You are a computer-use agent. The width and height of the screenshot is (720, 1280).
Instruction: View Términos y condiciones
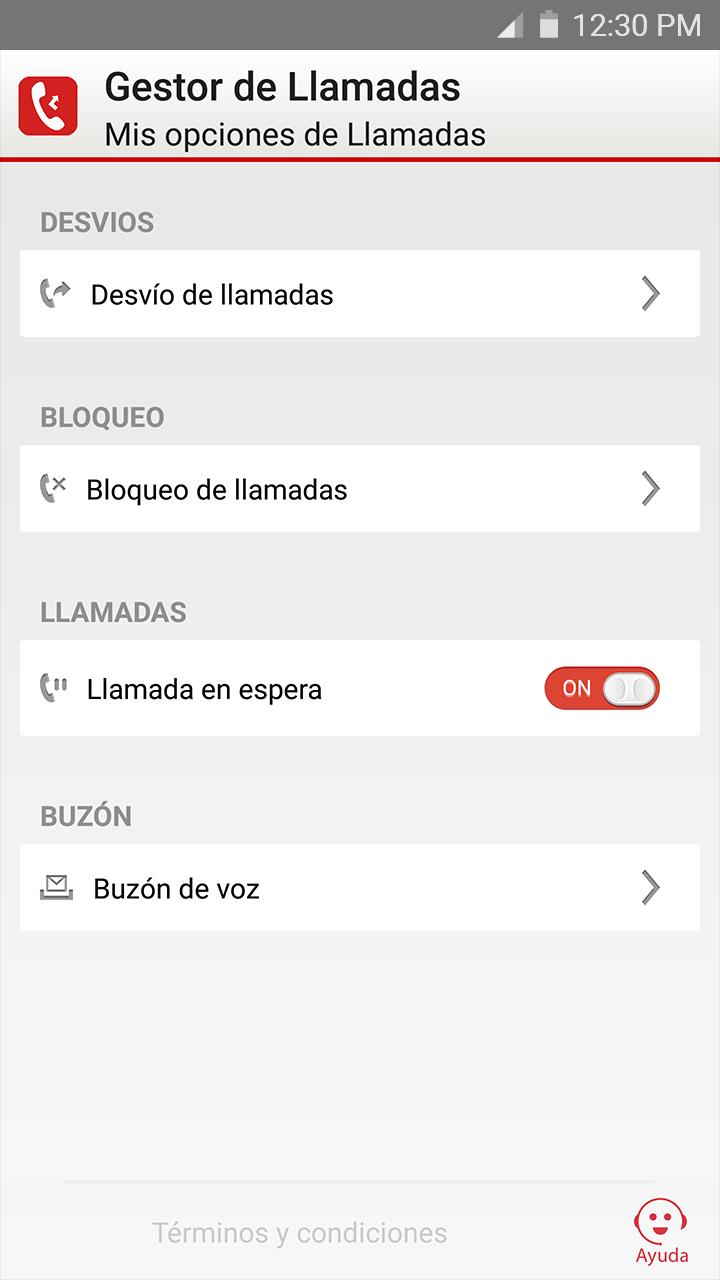299,1233
